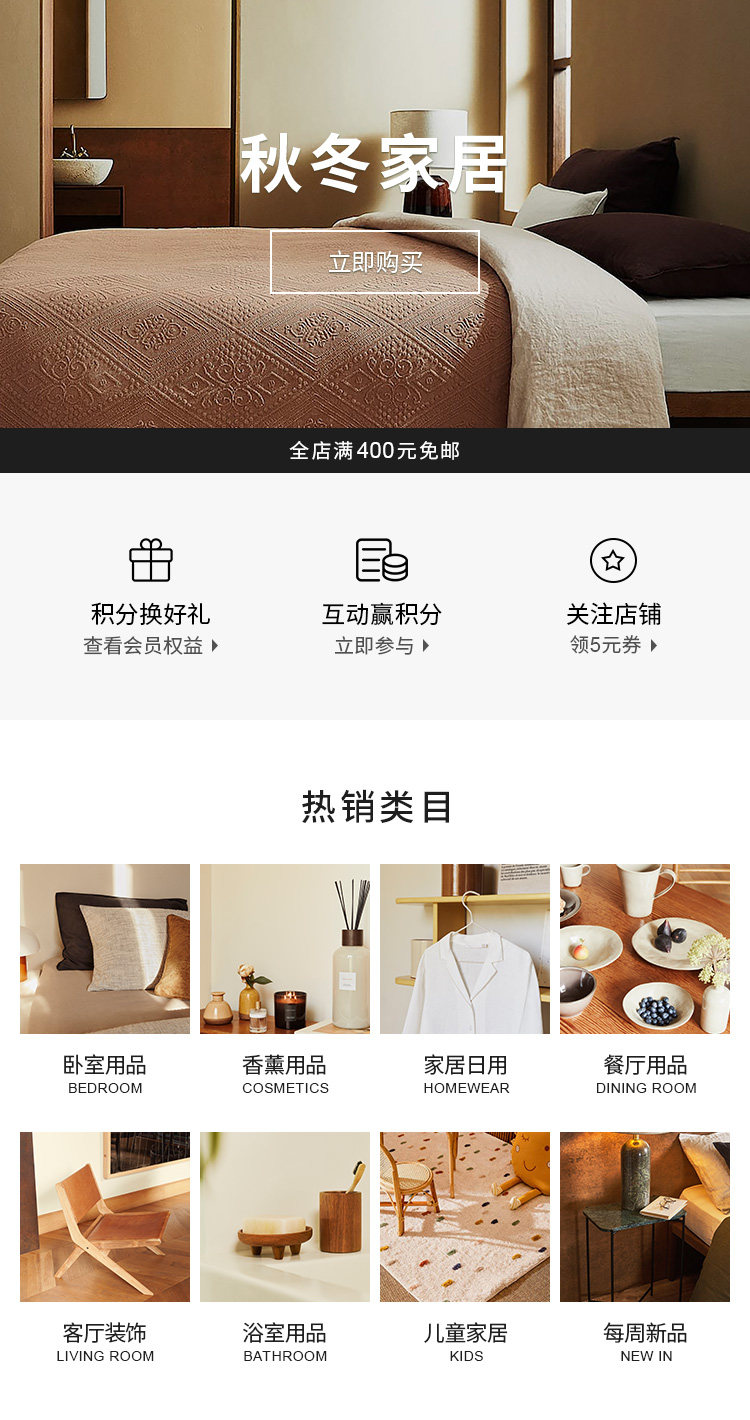
Task: Open 客厅装饰 Living Room category
Action: click(105, 1217)
